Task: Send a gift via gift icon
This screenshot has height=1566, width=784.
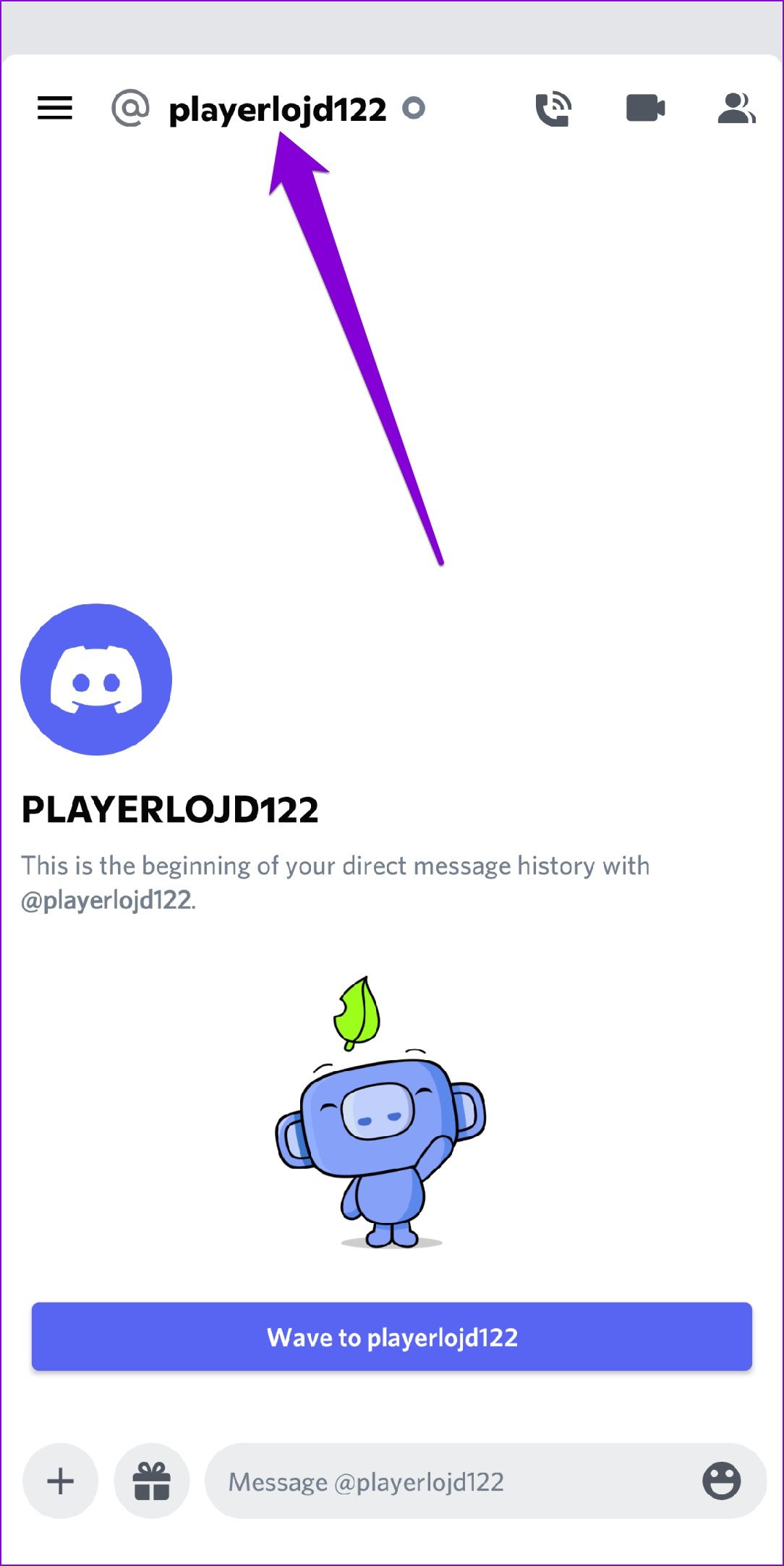Action: click(152, 1481)
